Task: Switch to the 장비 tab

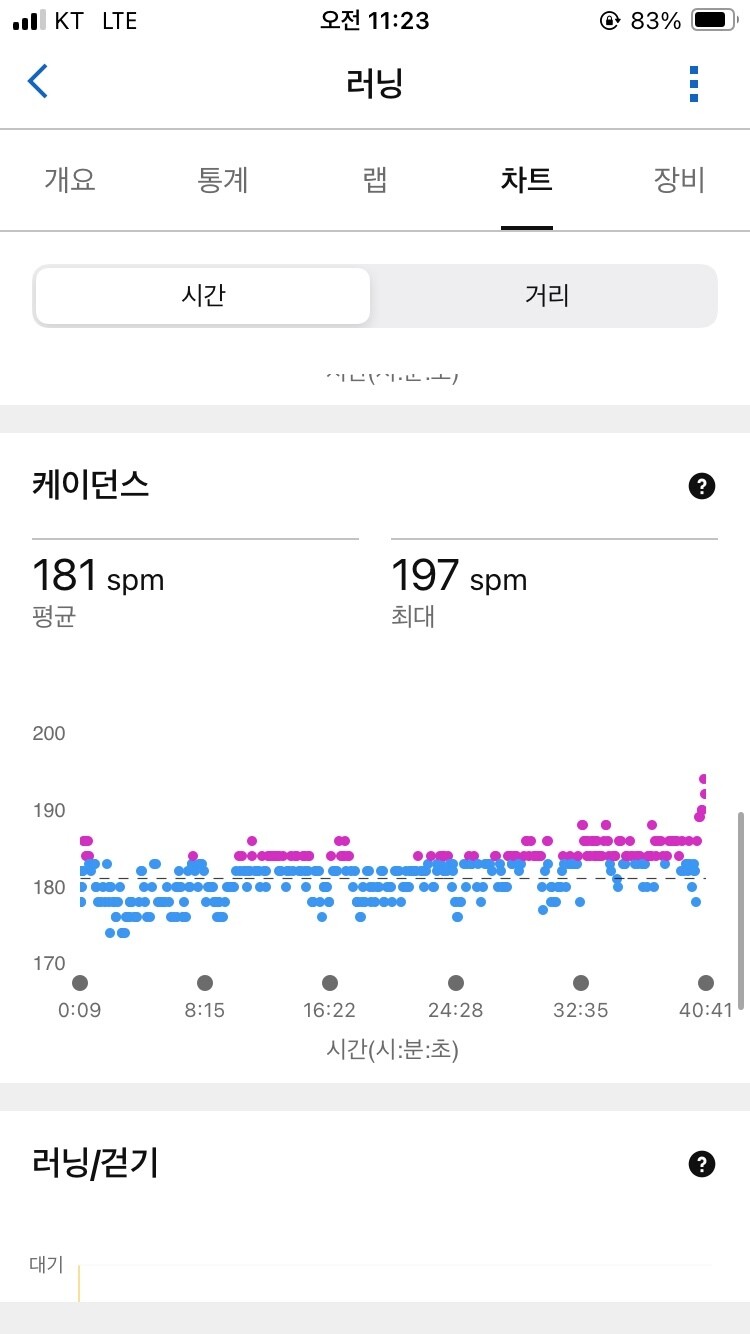Action: point(679,180)
